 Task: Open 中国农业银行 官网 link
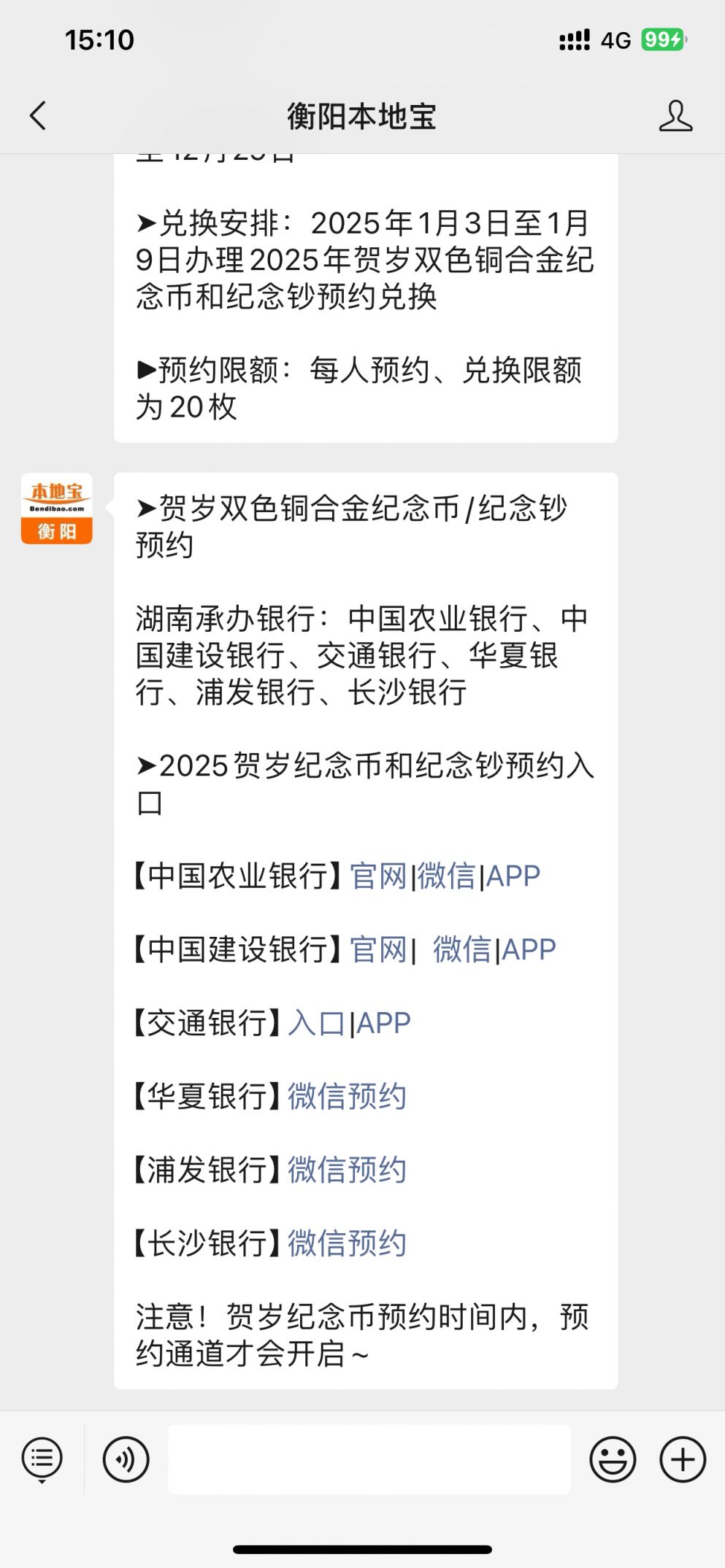click(x=378, y=876)
